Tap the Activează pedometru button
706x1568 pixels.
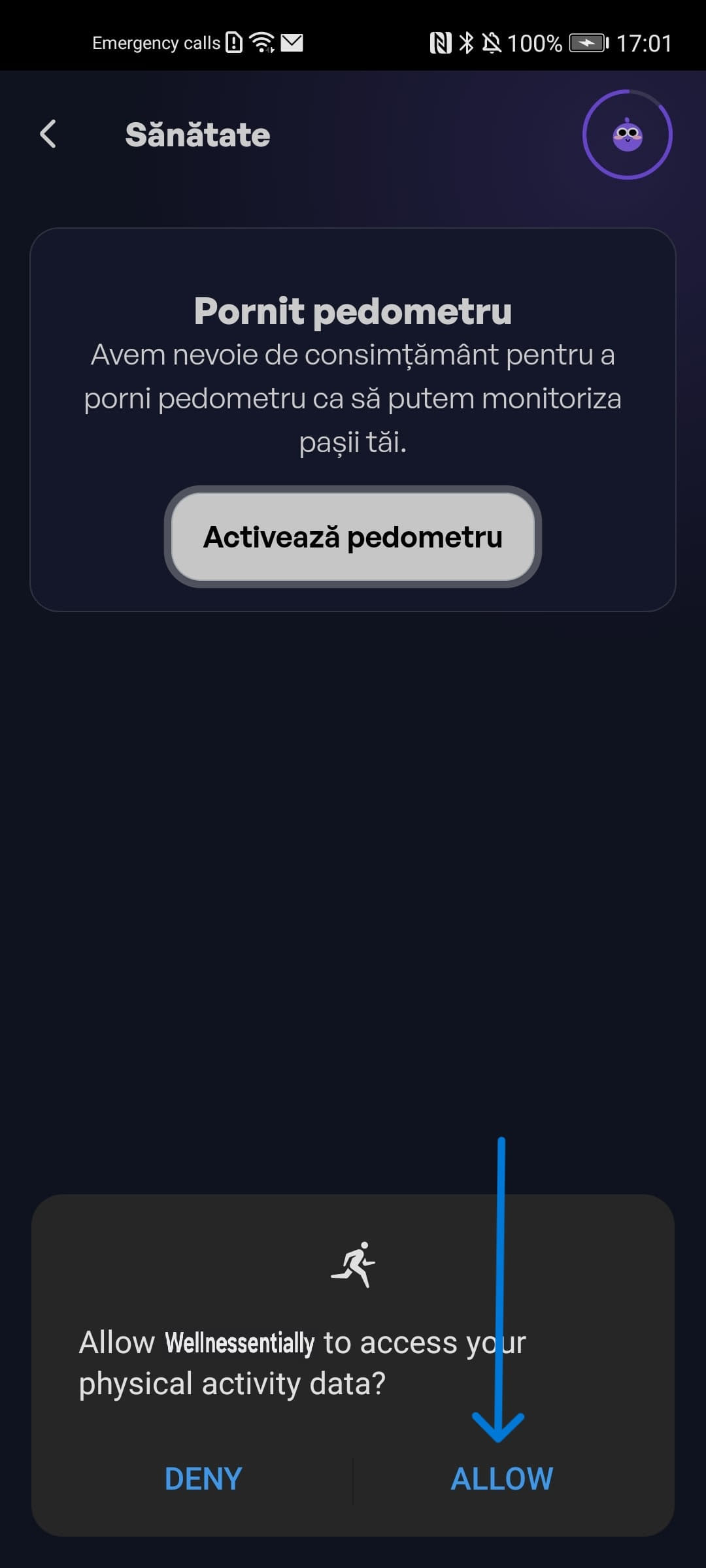353,536
